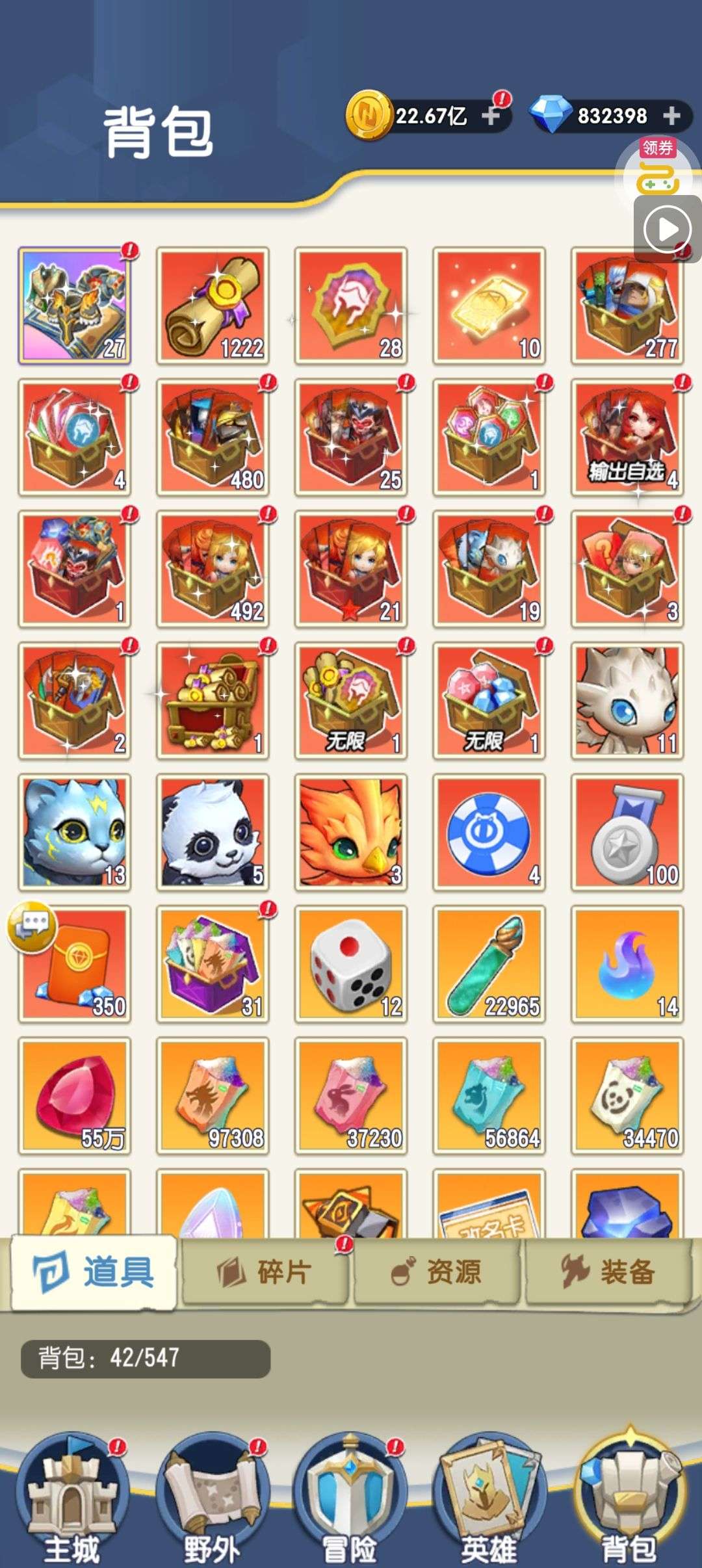Add more gold coins with plus icon

(x=492, y=116)
